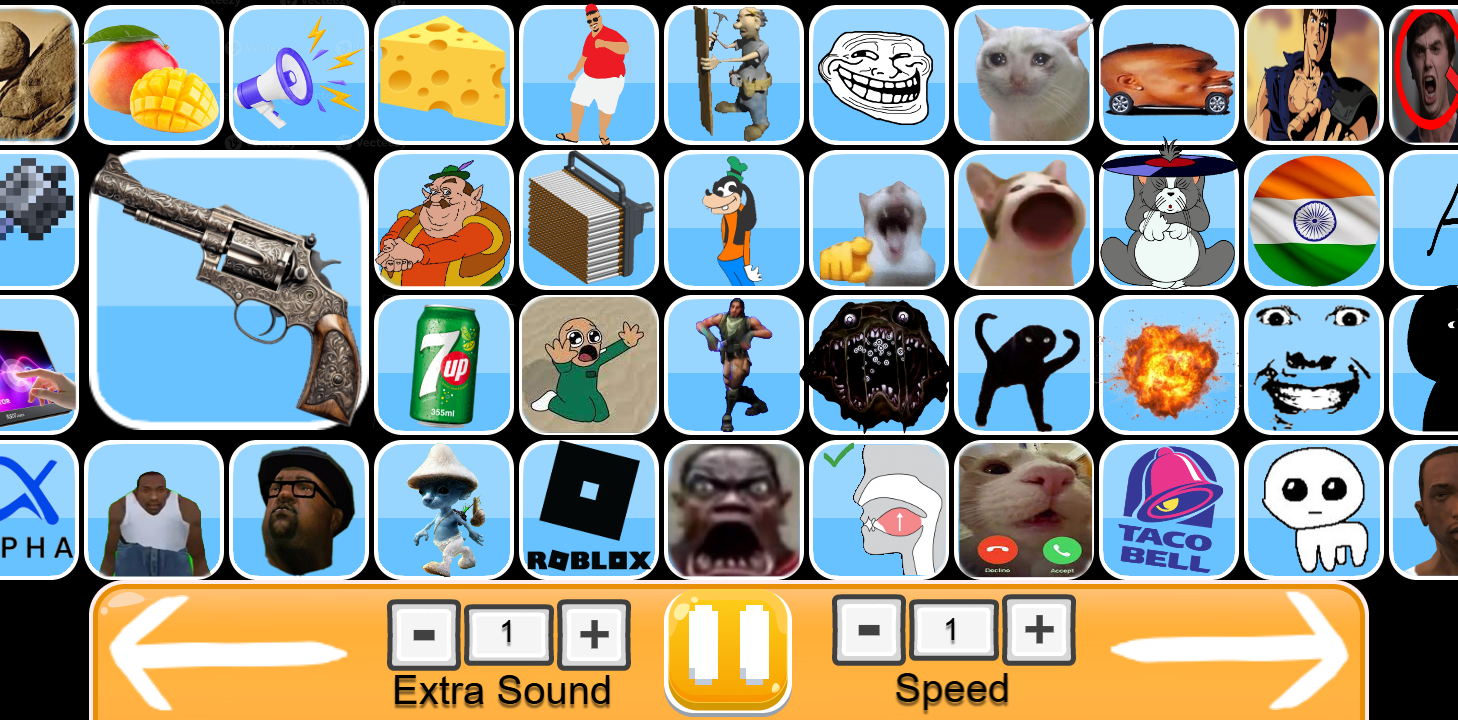
Task: Tap the megaphone sound tile
Action: (299, 75)
